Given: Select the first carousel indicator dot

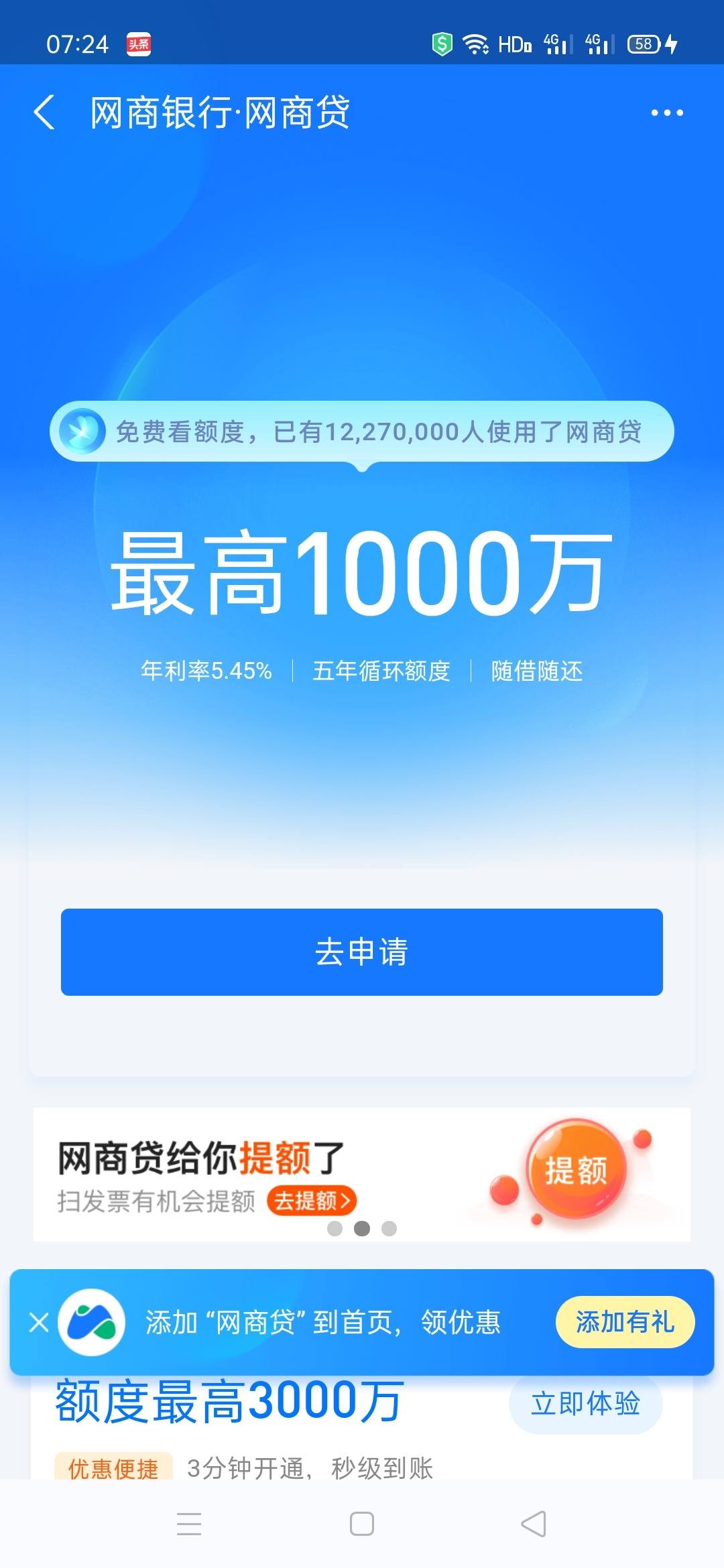Looking at the screenshot, I should [x=335, y=1230].
